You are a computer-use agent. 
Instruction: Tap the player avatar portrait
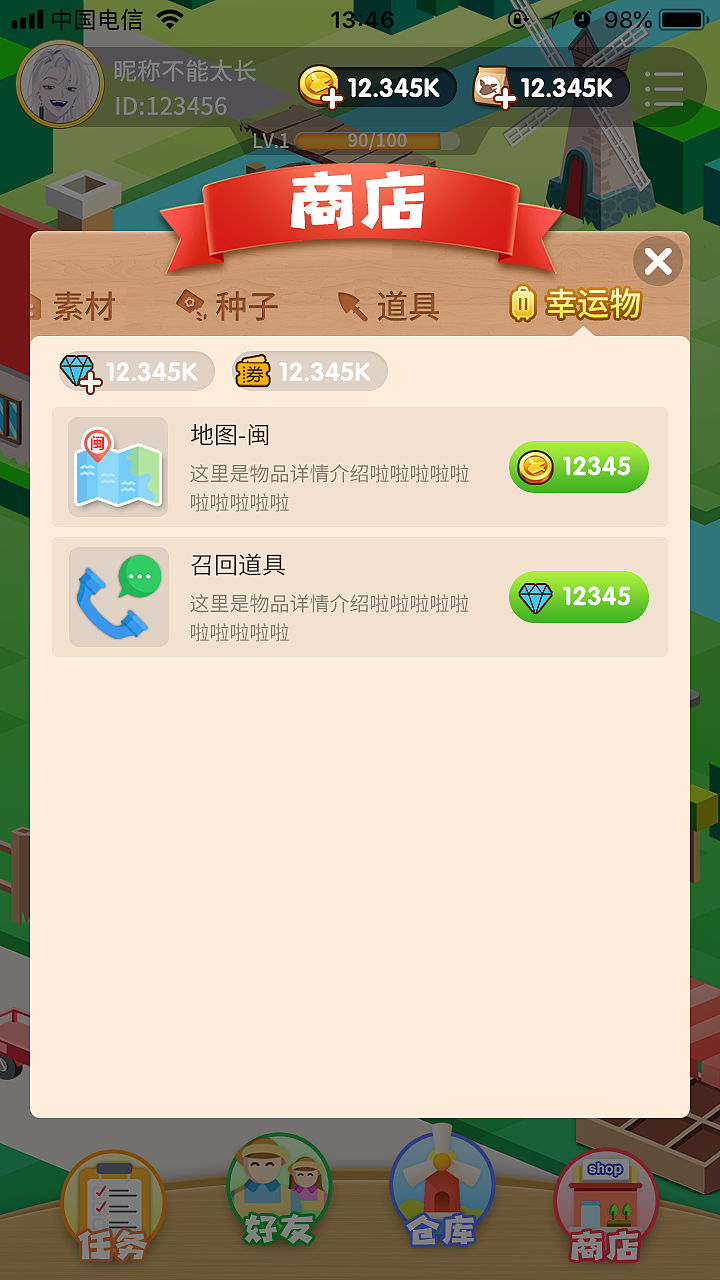[x=60, y=85]
